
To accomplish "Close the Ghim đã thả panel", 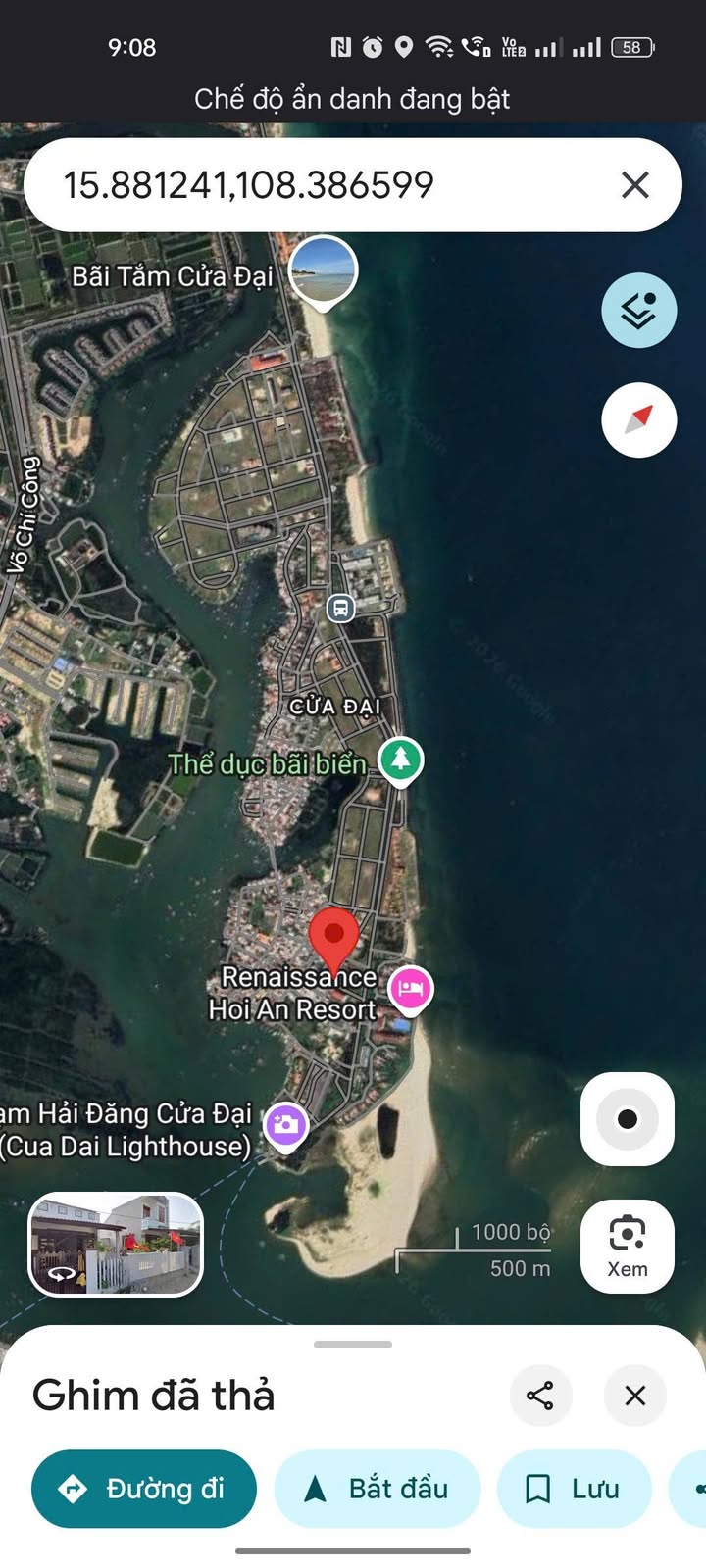I will (635, 1395).
